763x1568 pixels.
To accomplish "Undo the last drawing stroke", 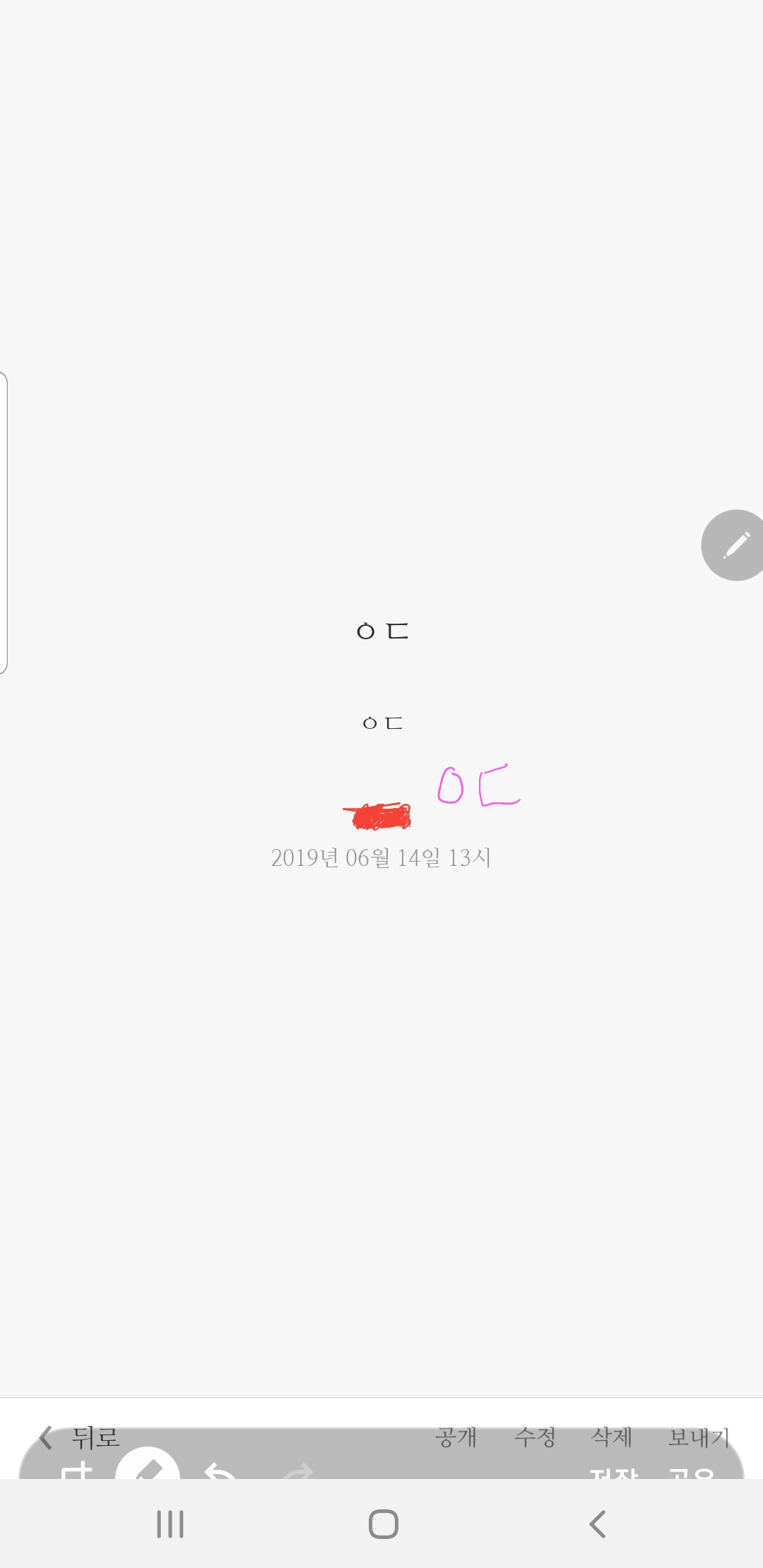I will click(x=220, y=1471).
